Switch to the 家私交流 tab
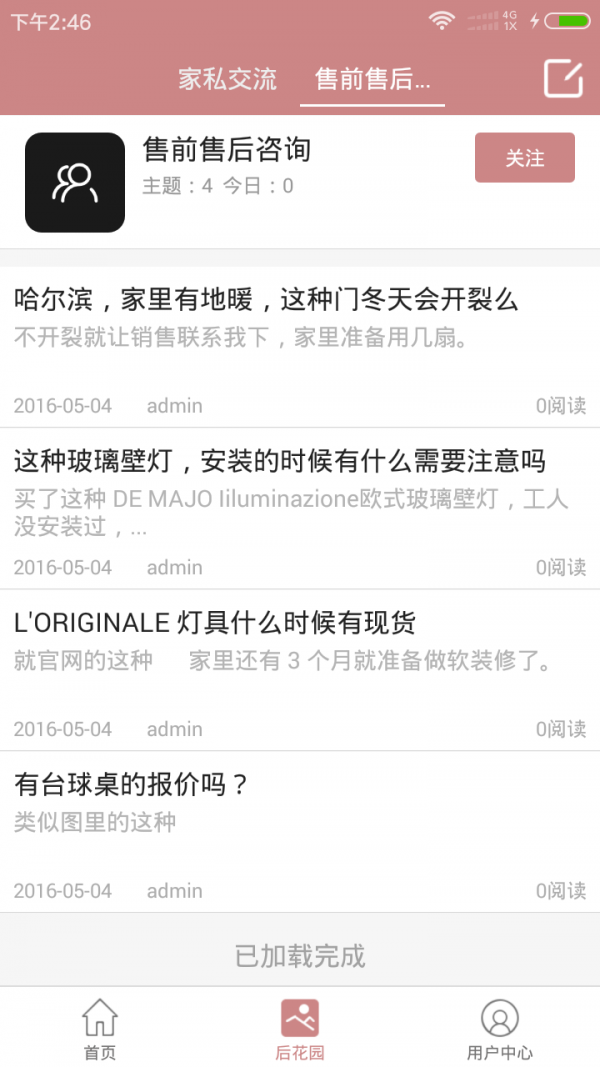600x1067 pixels. pyautogui.click(x=227, y=79)
